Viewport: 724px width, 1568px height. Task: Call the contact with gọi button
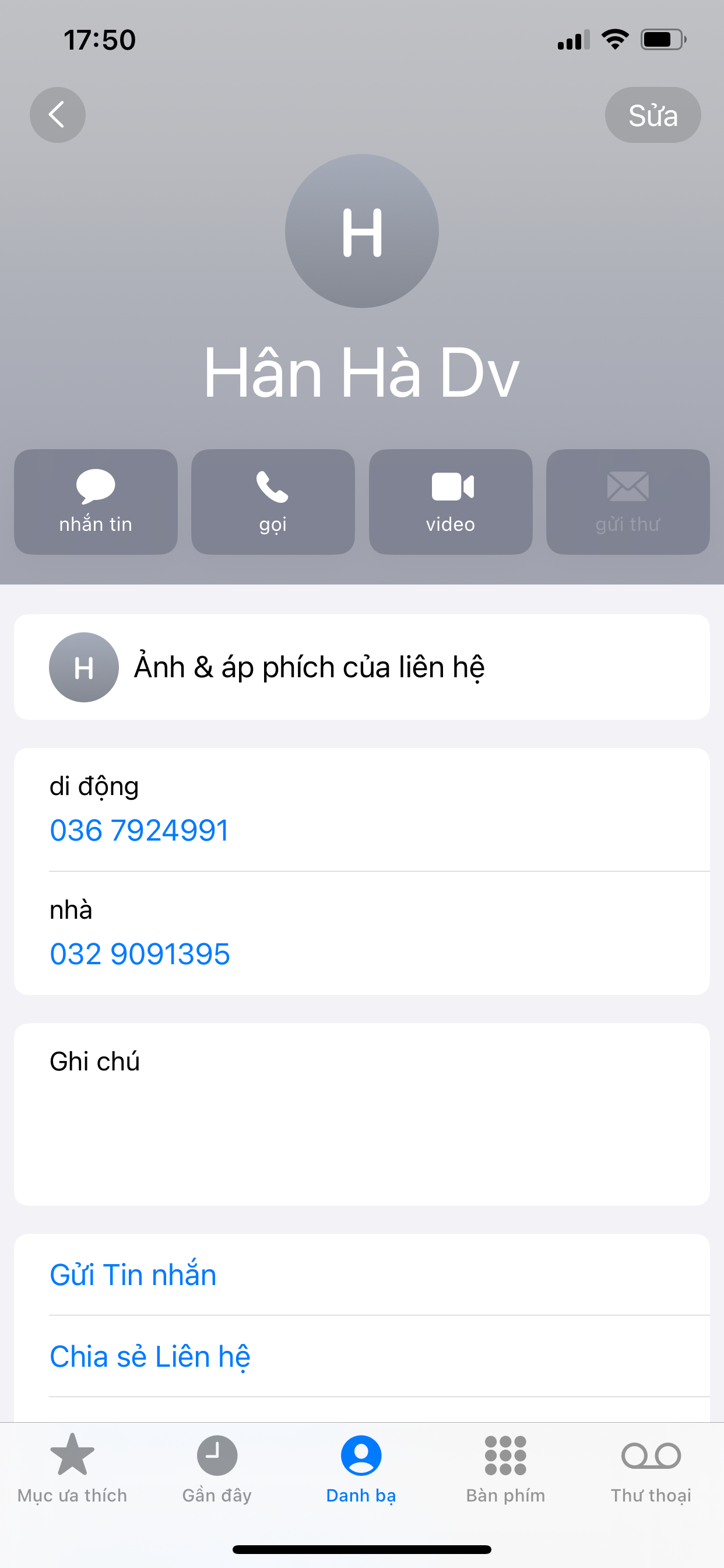coord(273,502)
